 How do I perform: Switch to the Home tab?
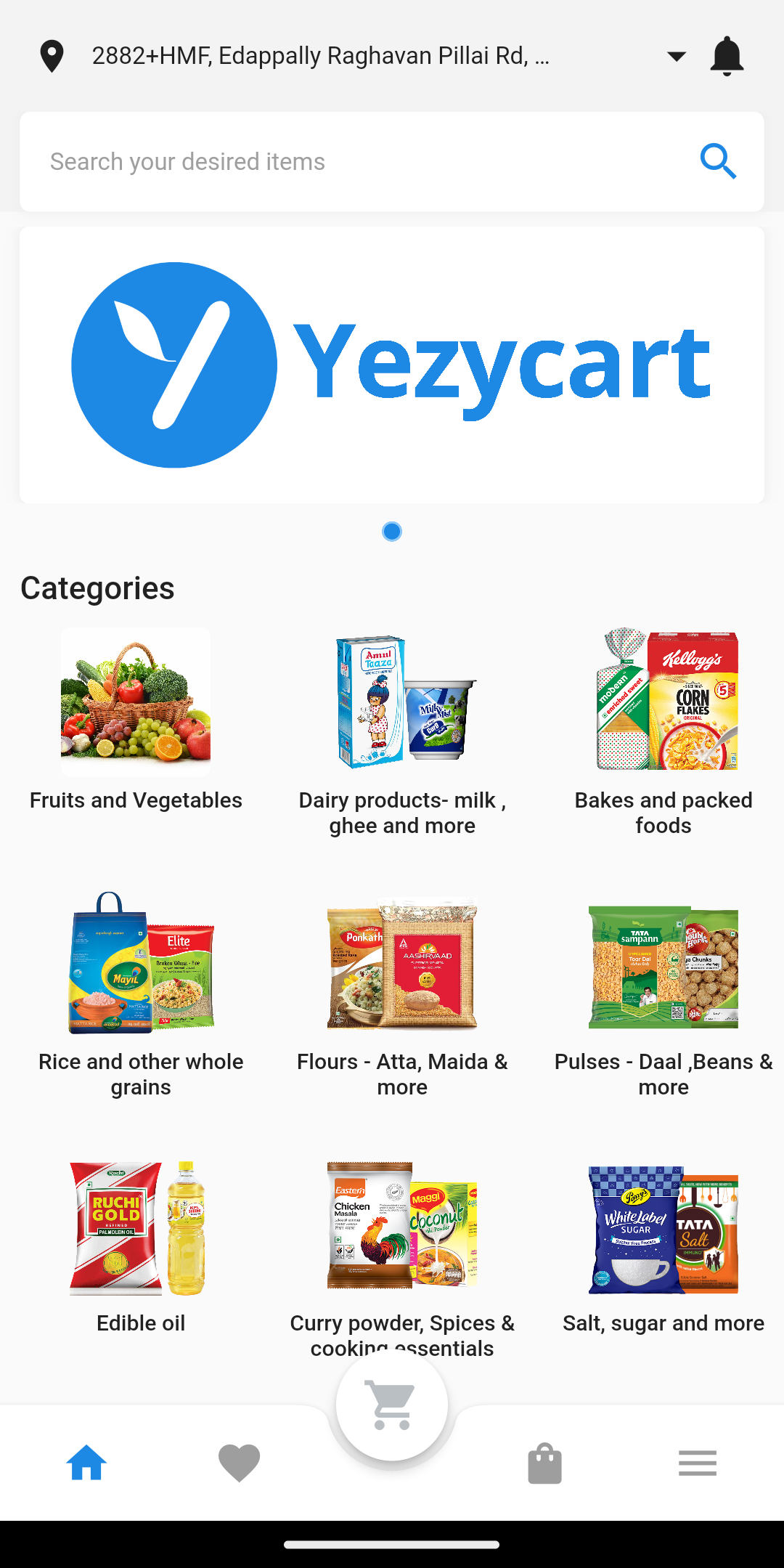point(86,1463)
